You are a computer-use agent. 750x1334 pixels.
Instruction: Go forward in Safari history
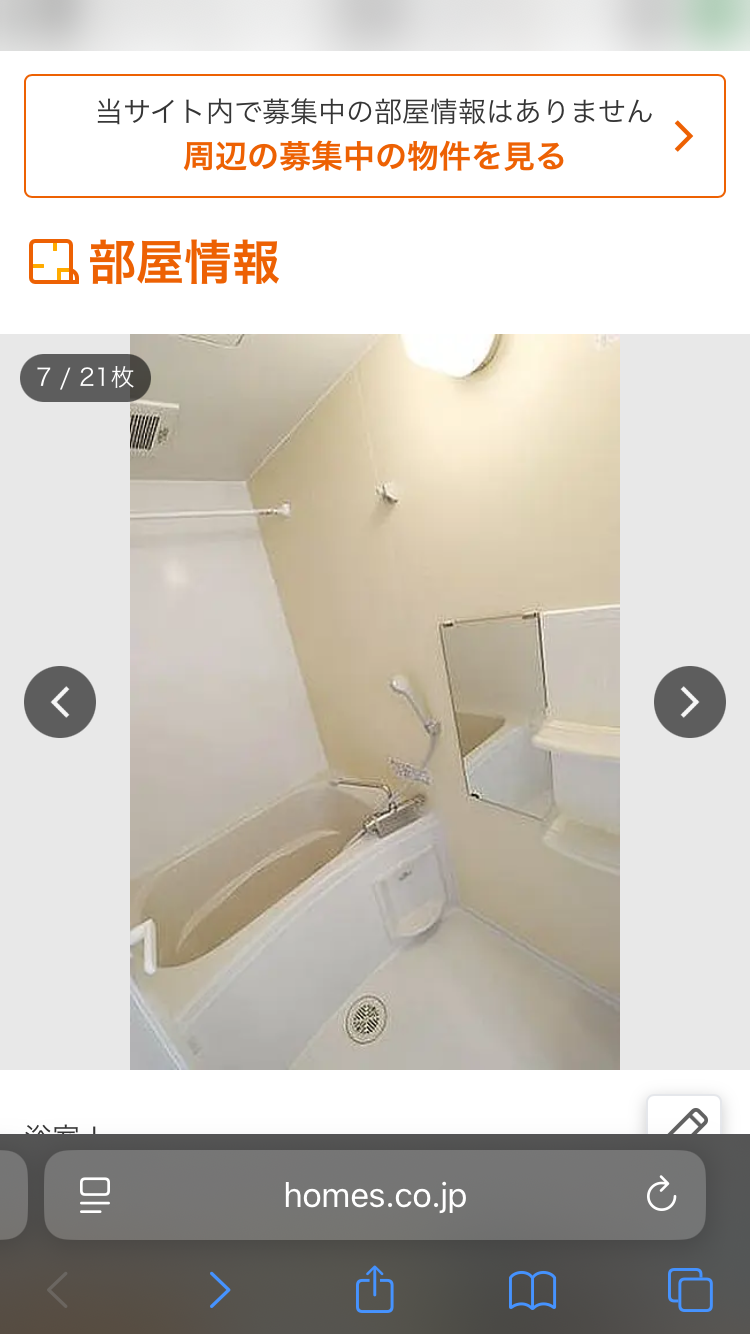pyautogui.click(x=219, y=1290)
